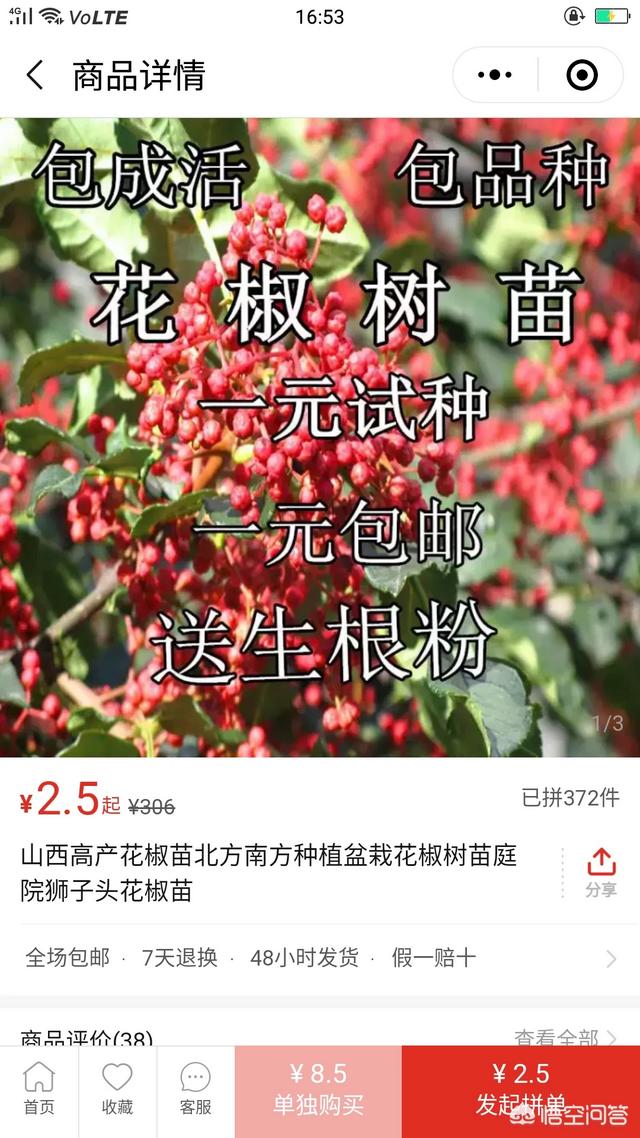The width and height of the screenshot is (640, 1138).
Task: Share this product via 分享
Action: 600,872
